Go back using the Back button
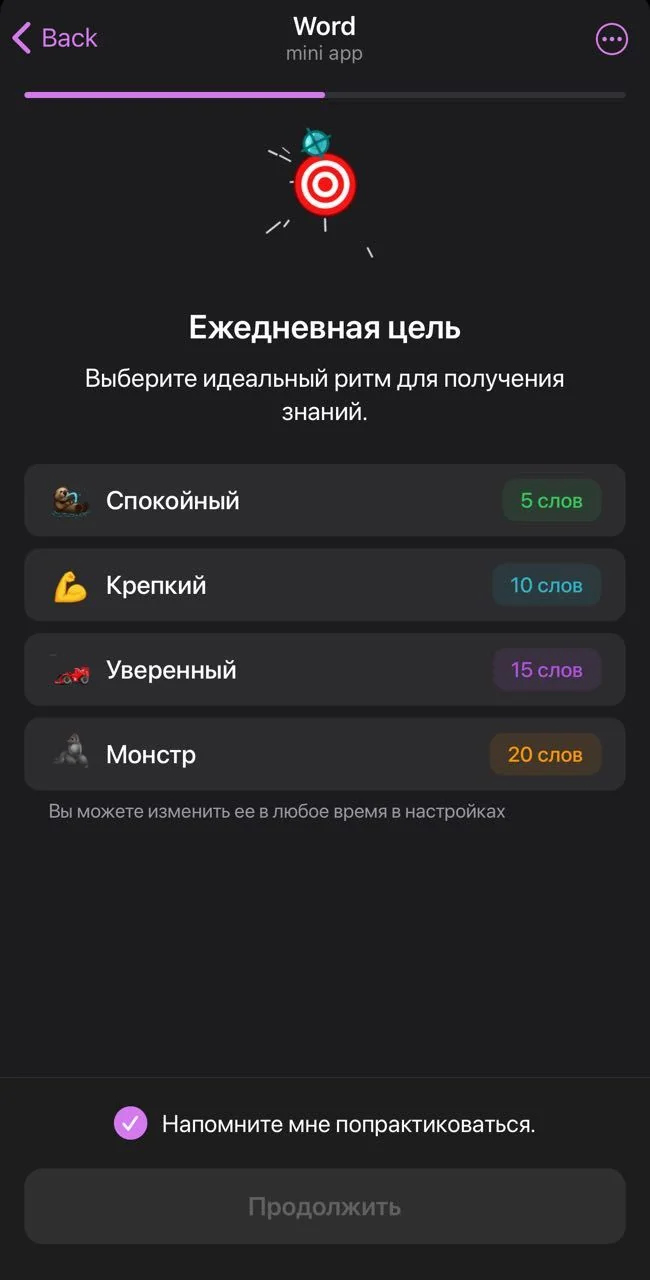 click(x=54, y=38)
